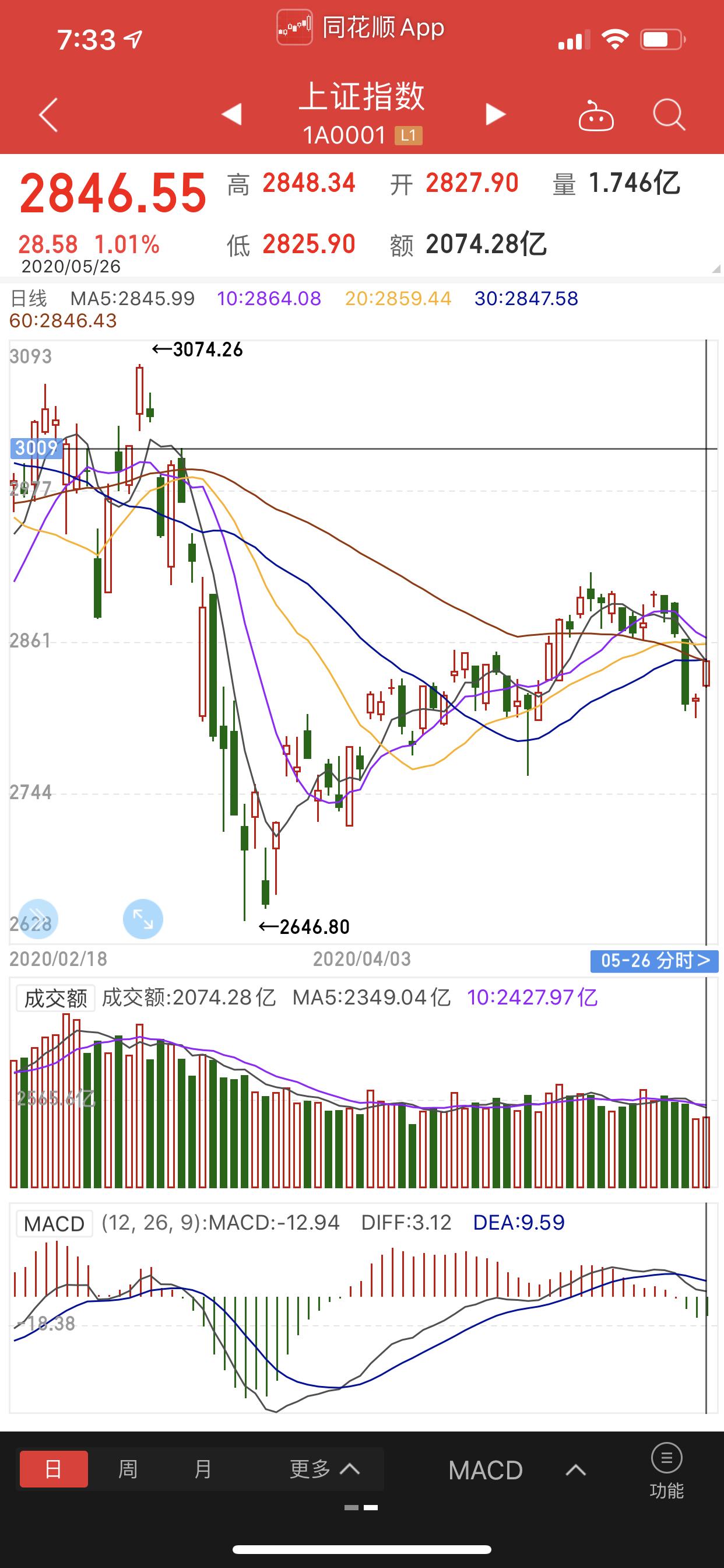
Task: Tap the 同花顺App banner at screen top
Action: click(361, 27)
